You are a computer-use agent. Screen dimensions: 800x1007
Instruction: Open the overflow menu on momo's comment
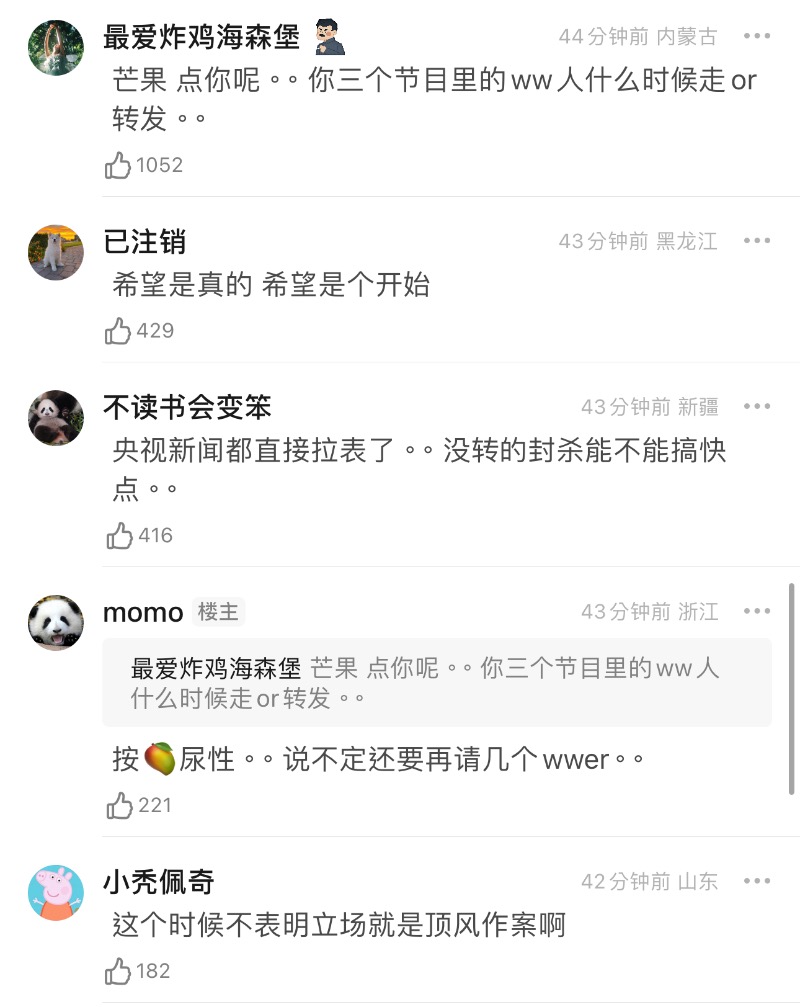(x=757, y=611)
